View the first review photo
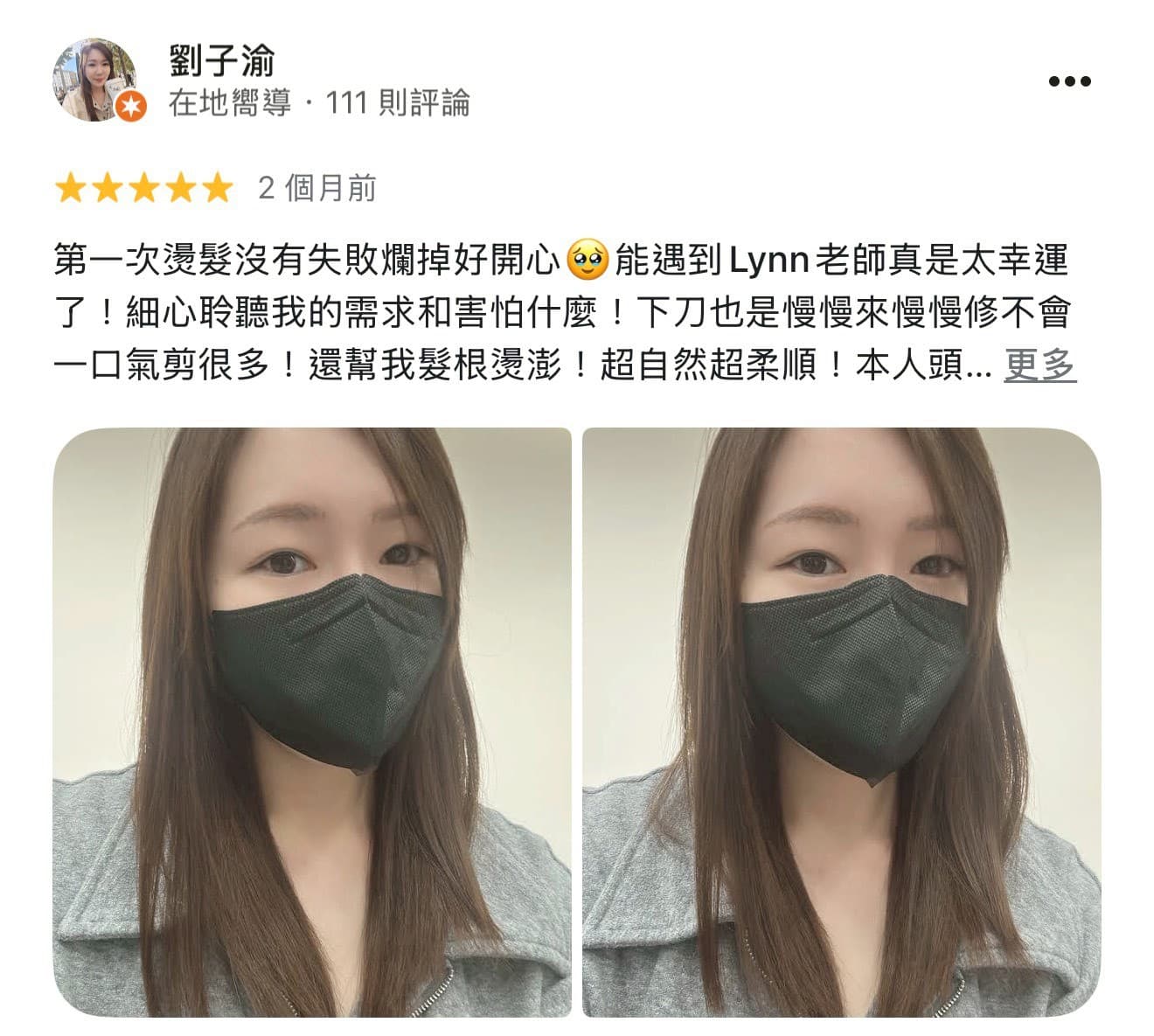This screenshot has height=1036, width=1154. click(312, 721)
